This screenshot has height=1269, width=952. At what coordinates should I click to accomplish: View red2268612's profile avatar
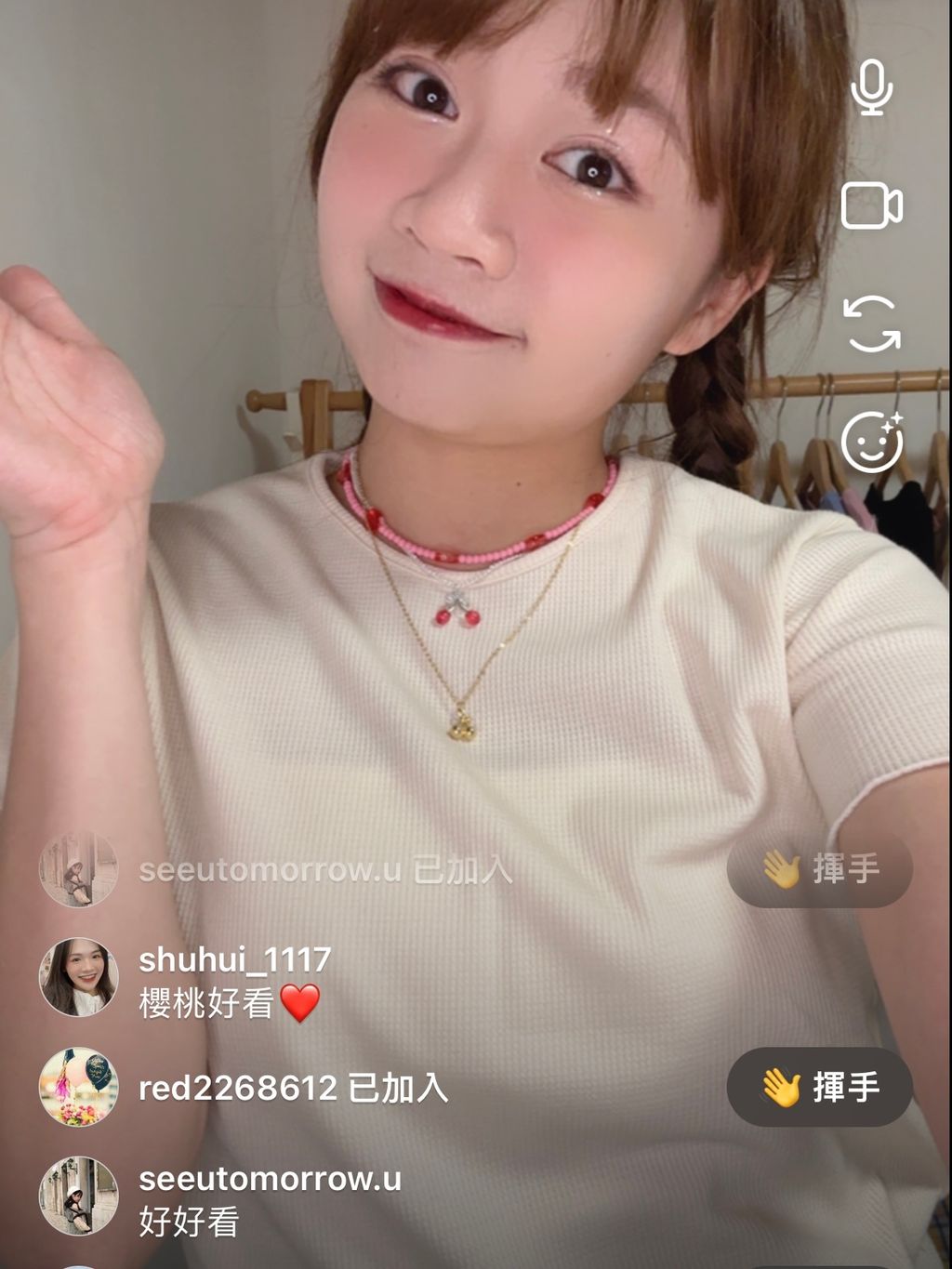click(x=78, y=1087)
